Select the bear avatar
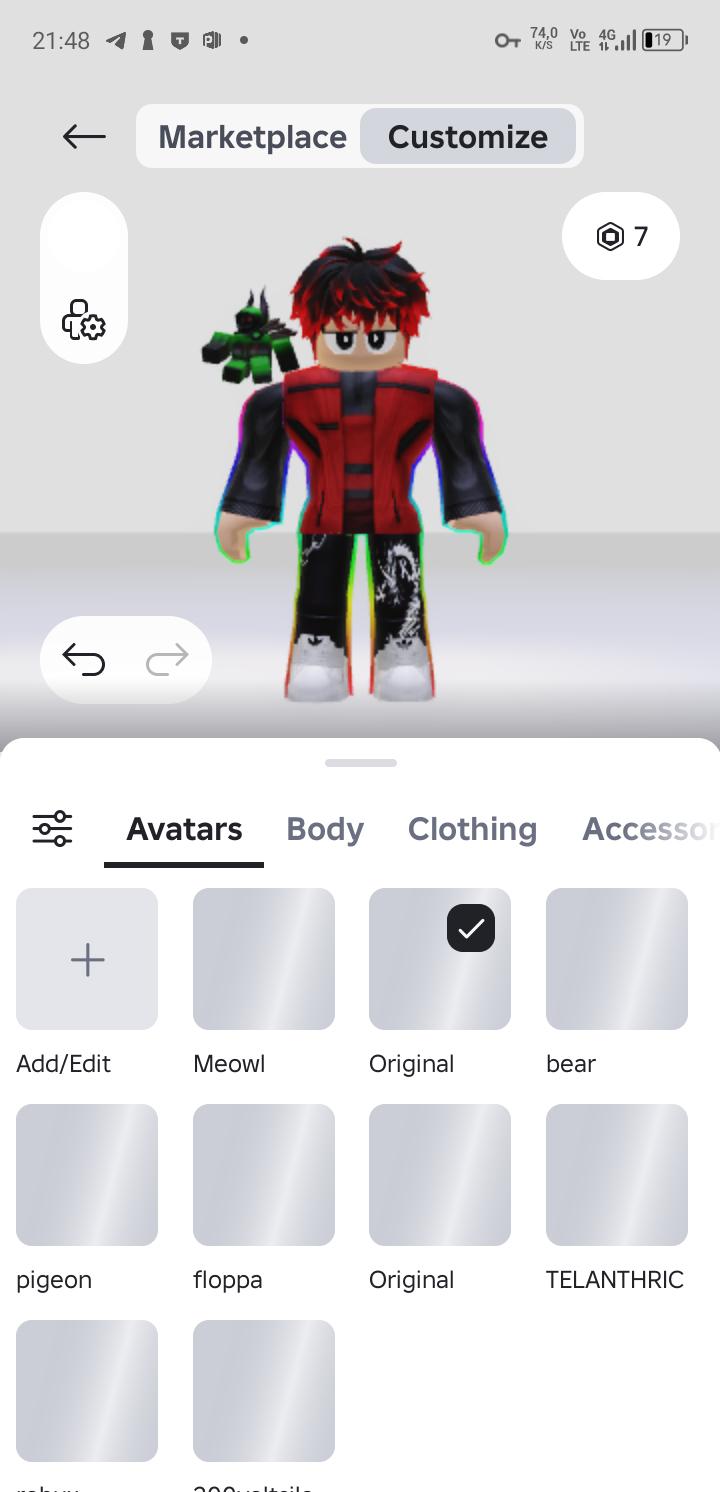This screenshot has width=720, height=1492. click(x=617, y=959)
